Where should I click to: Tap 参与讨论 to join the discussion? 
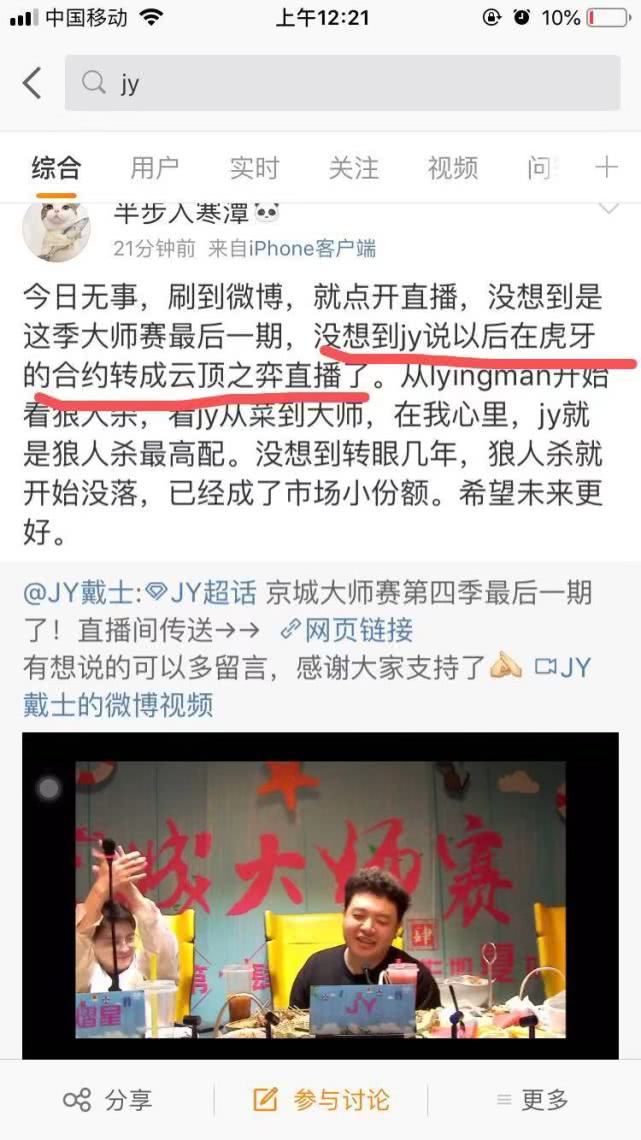320,1100
